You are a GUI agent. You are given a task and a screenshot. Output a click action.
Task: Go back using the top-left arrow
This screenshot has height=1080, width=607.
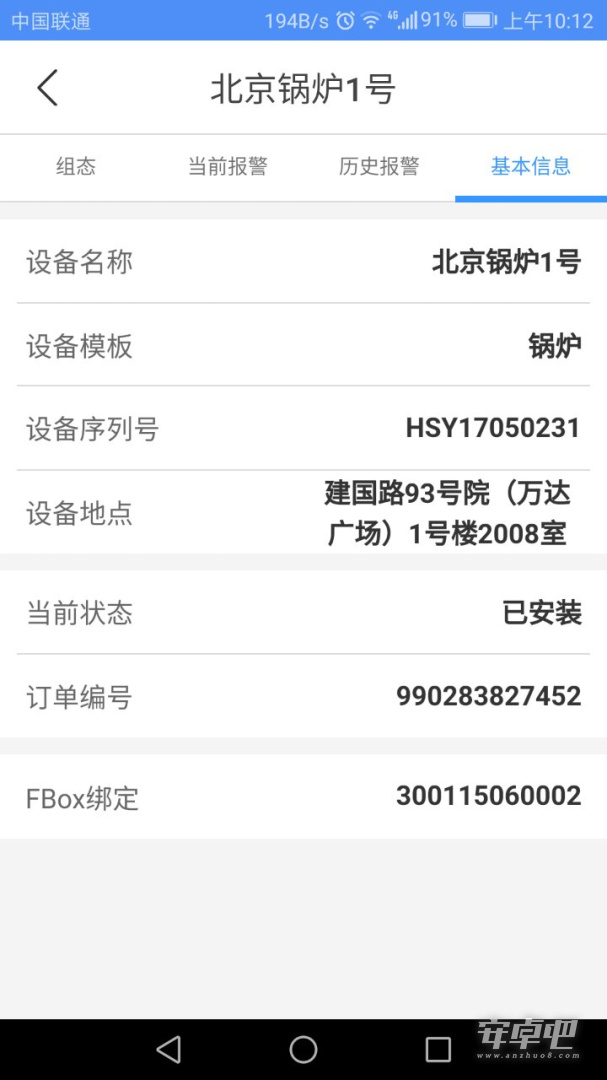click(x=47, y=88)
